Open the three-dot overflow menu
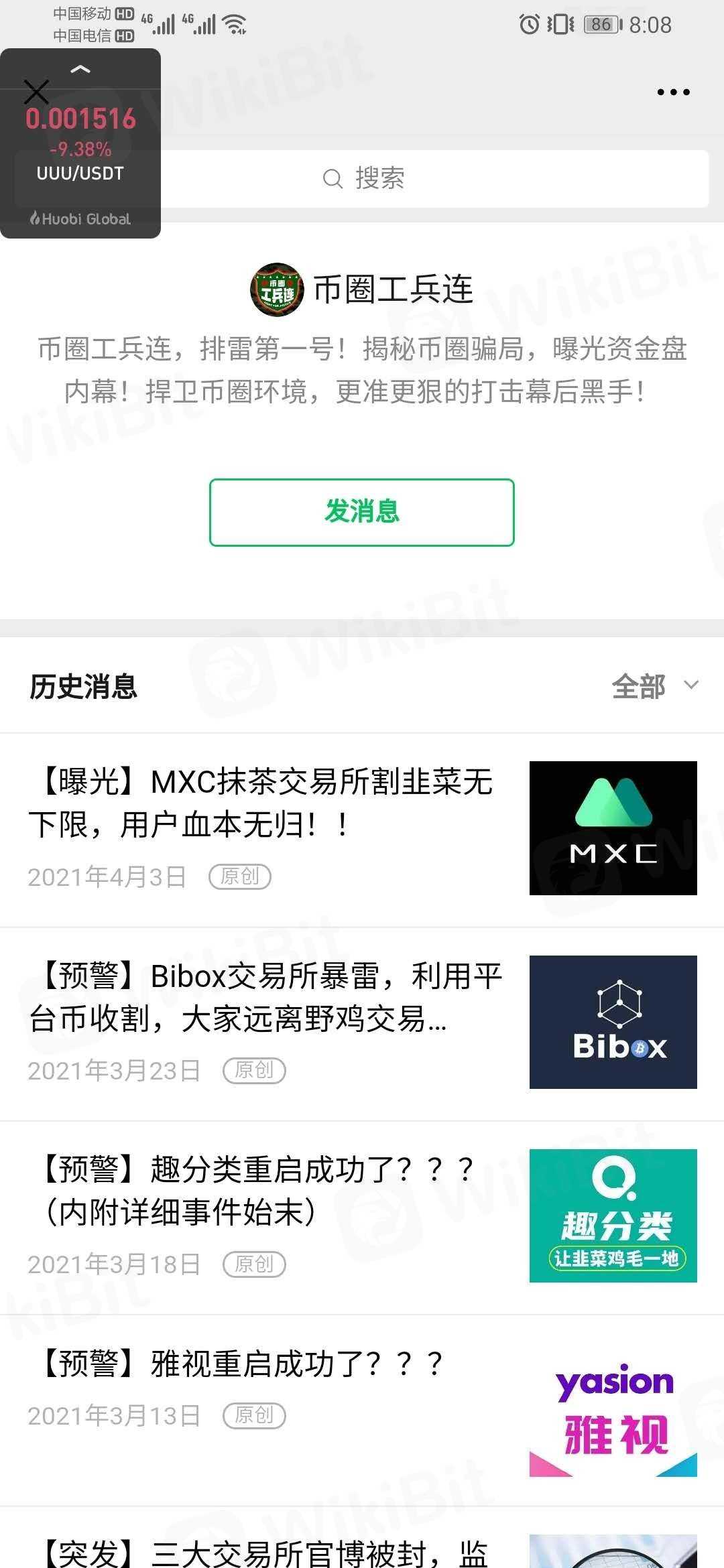The image size is (724, 1568). pos(673,92)
